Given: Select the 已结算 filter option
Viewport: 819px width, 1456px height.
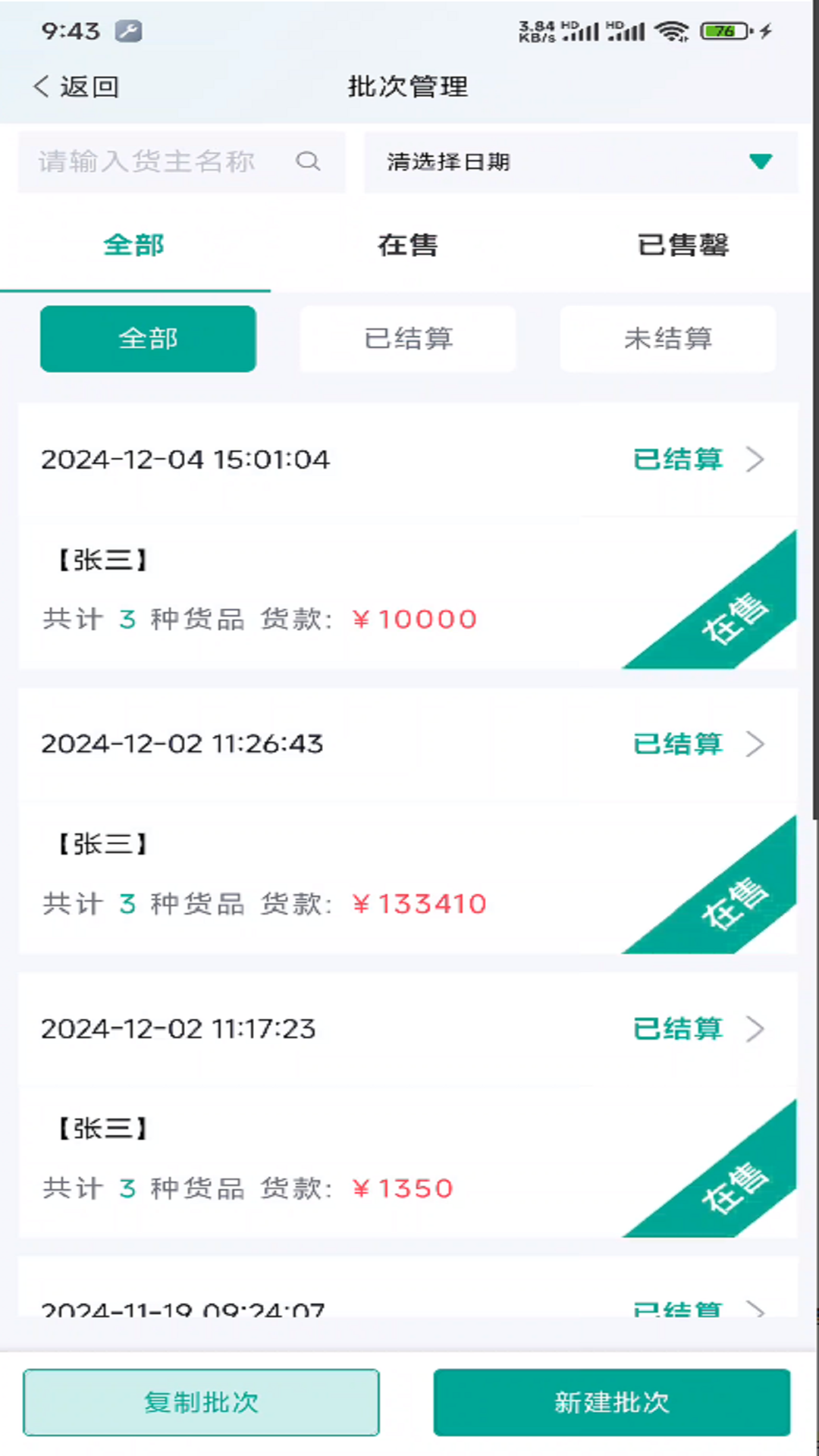Looking at the screenshot, I should click(408, 338).
